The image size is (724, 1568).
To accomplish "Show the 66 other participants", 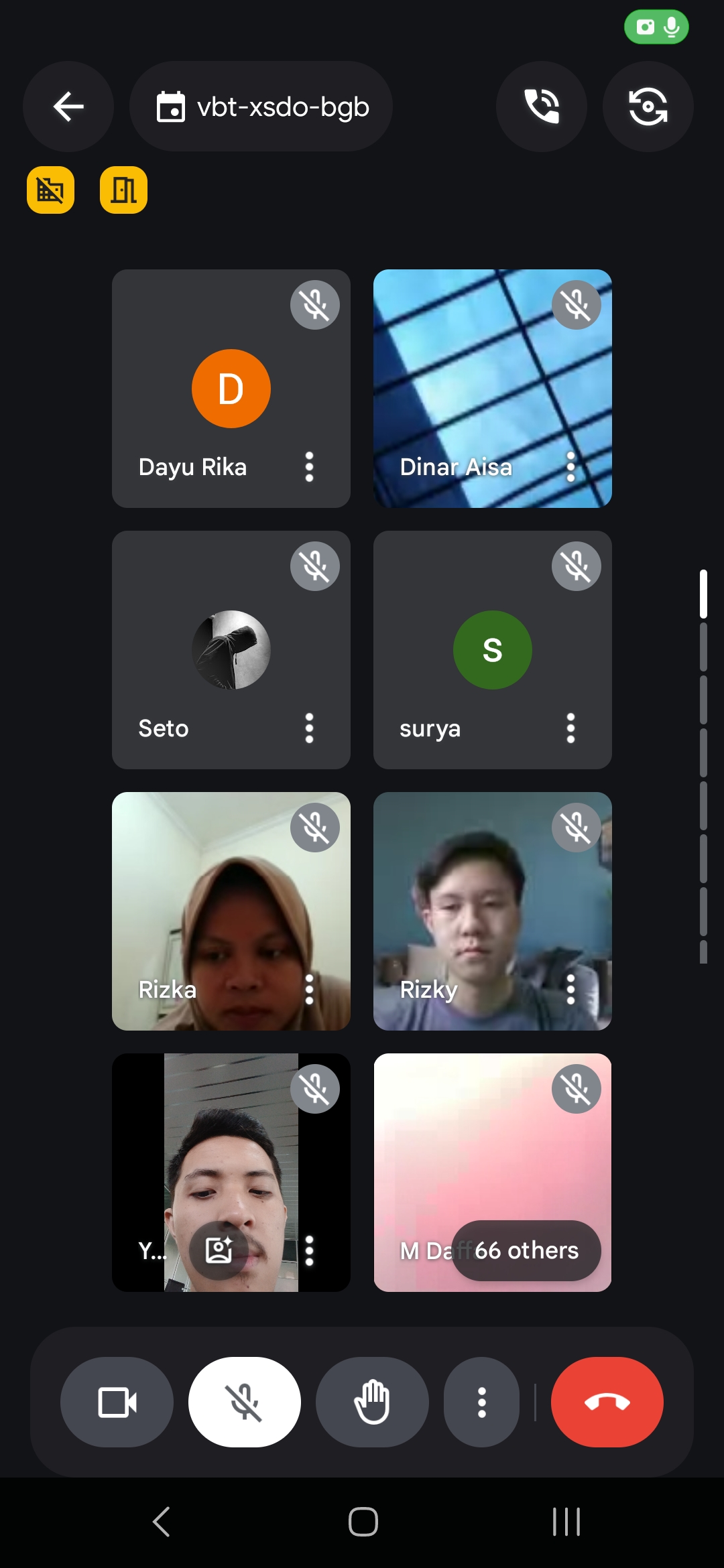I will pyautogui.click(x=526, y=1250).
